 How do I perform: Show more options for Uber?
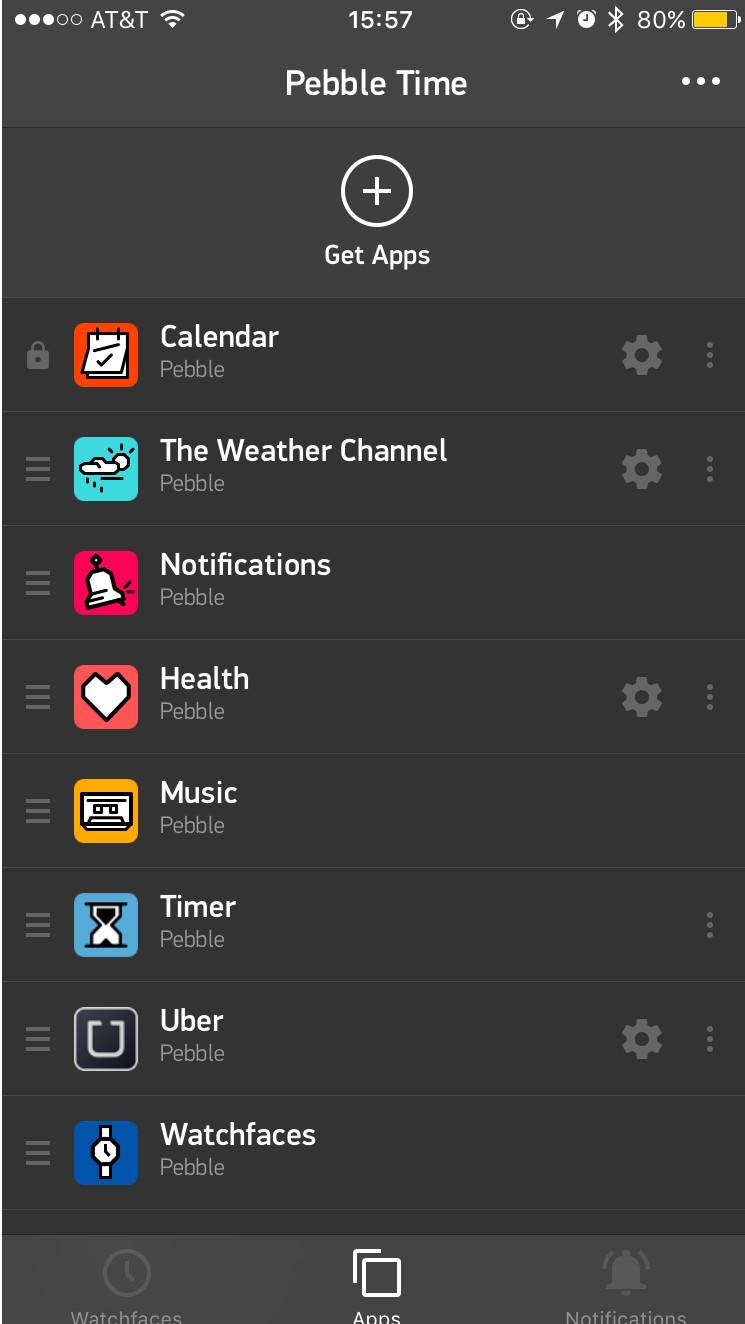pyautogui.click(x=710, y=1039)
